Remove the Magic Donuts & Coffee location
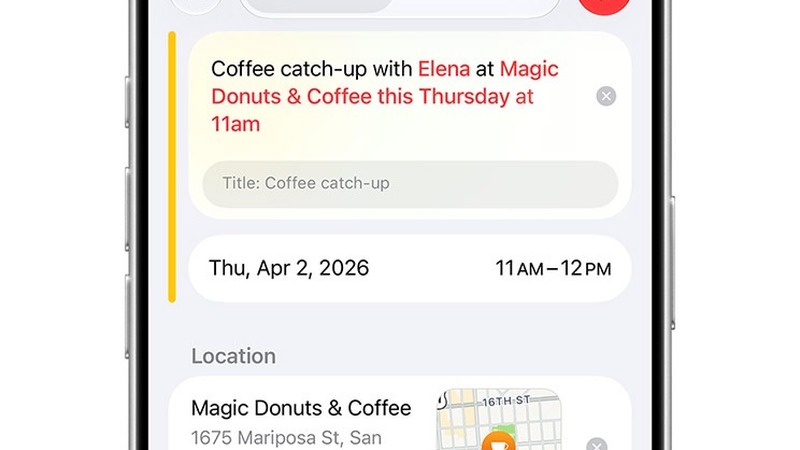 coord(596,444)
